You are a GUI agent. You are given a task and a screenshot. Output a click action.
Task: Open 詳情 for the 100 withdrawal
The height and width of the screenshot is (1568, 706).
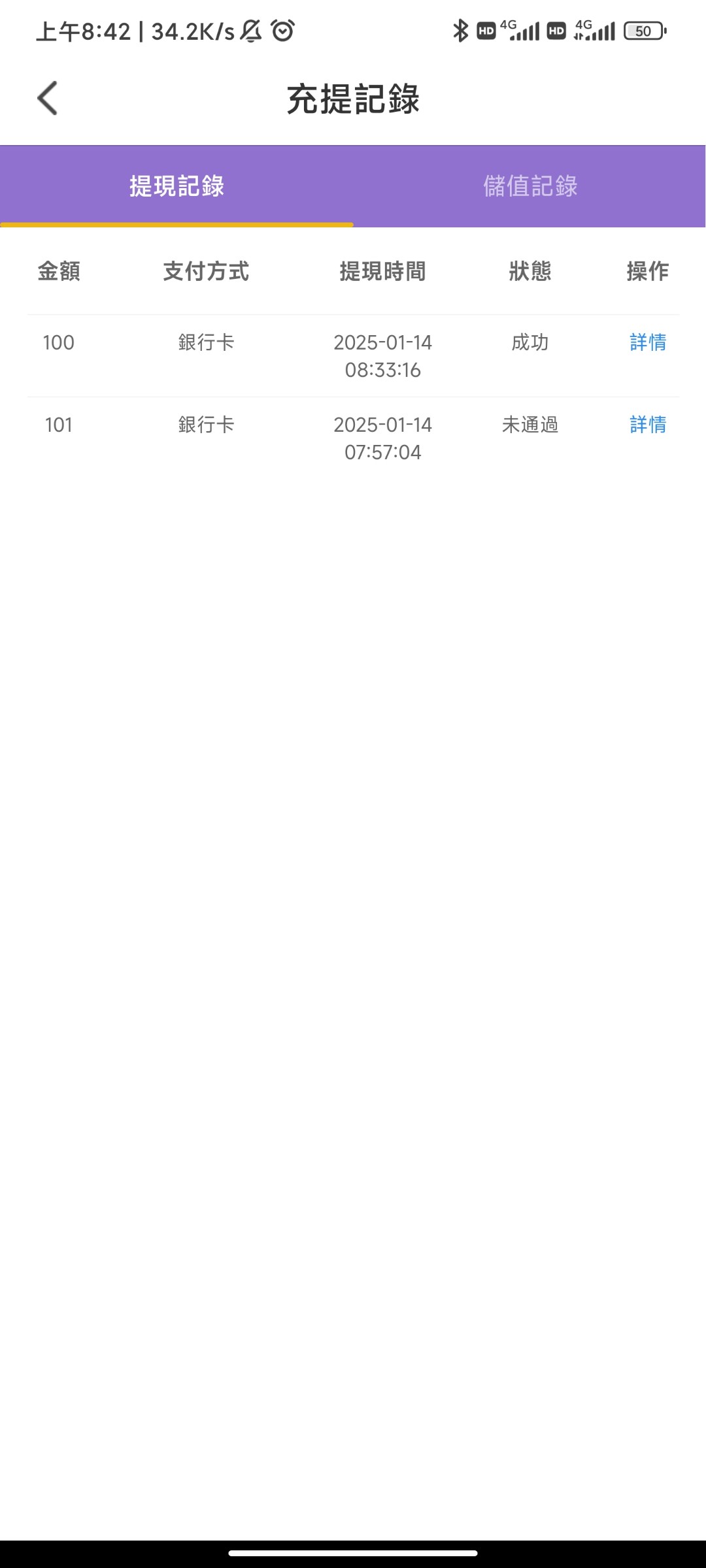[647, 342]
